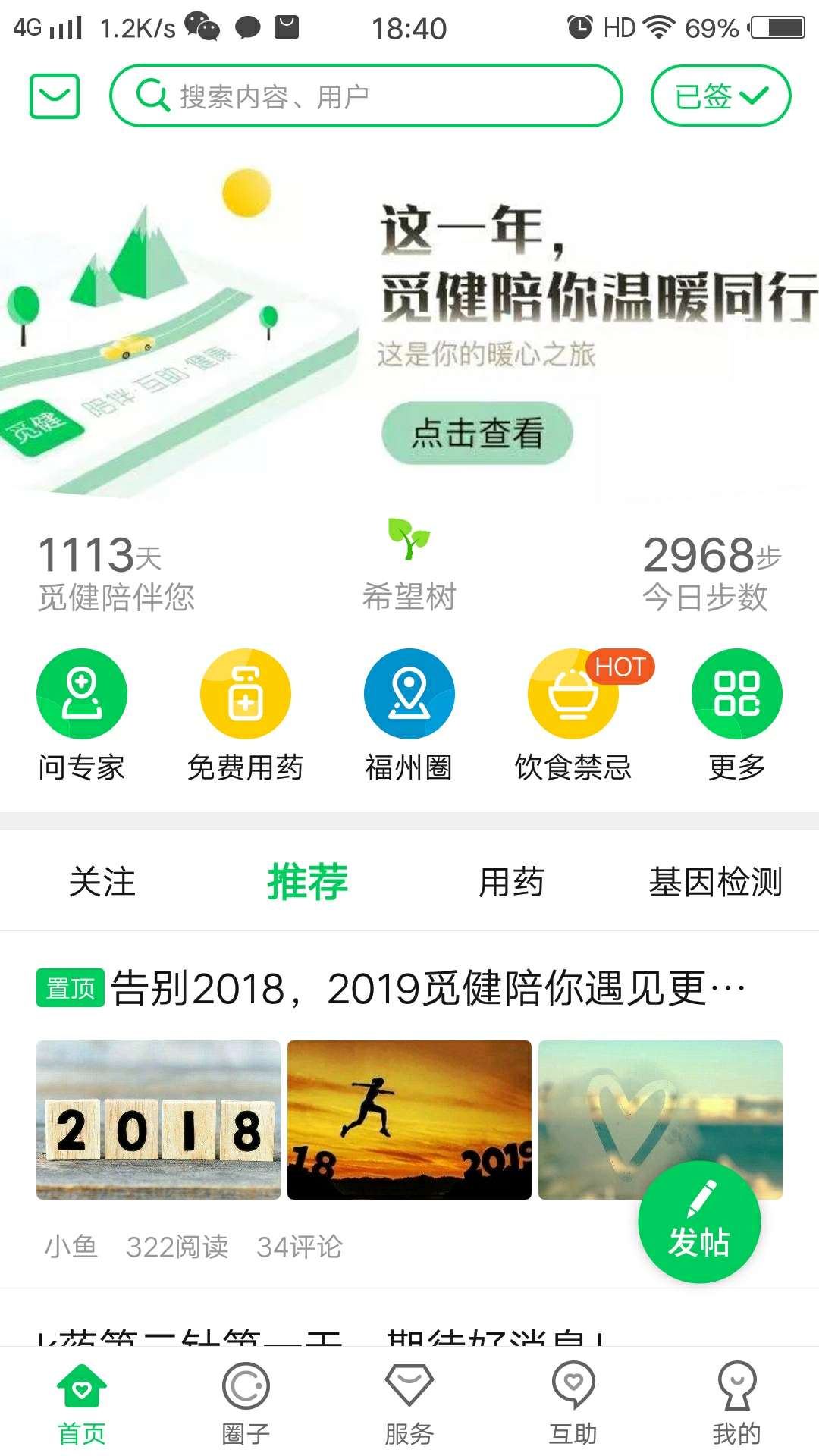
Task: Tap the 已签 sign-in button
Action: pyautogui.click(x=720, y=96)
